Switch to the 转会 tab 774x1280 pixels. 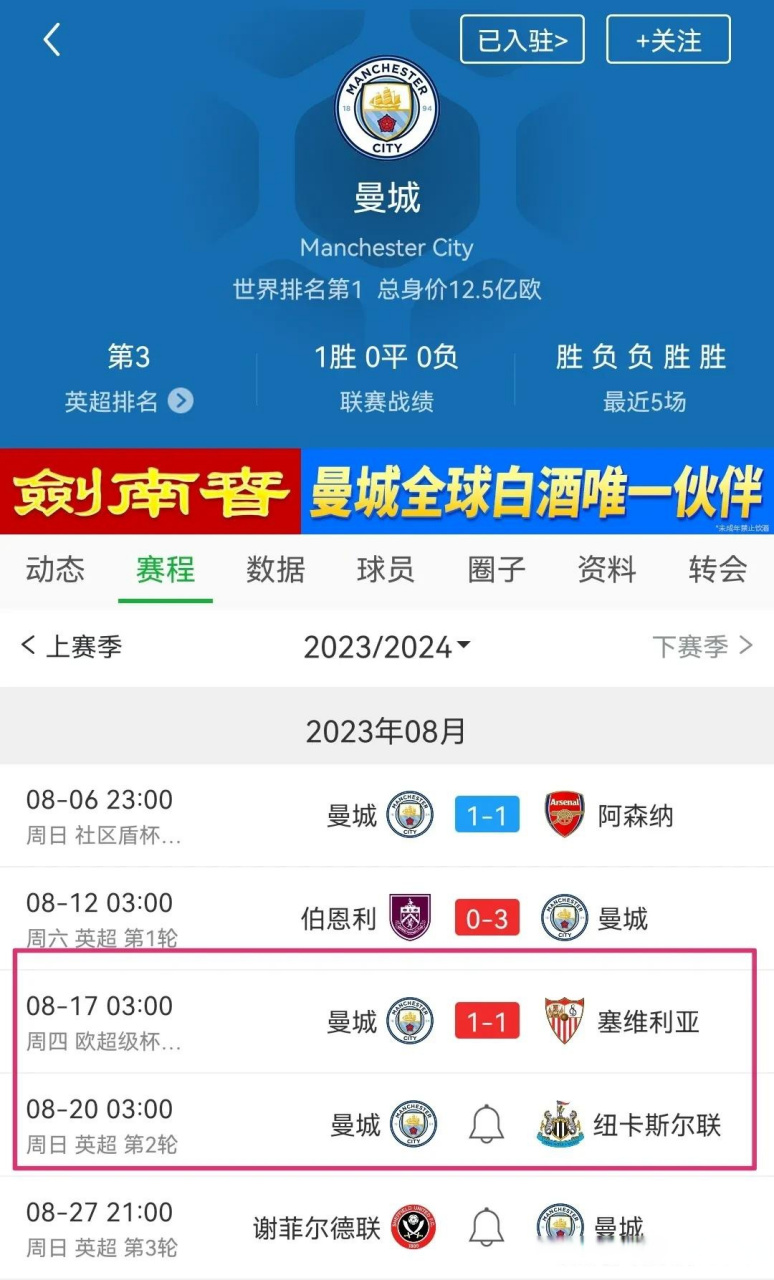(717, 569)
